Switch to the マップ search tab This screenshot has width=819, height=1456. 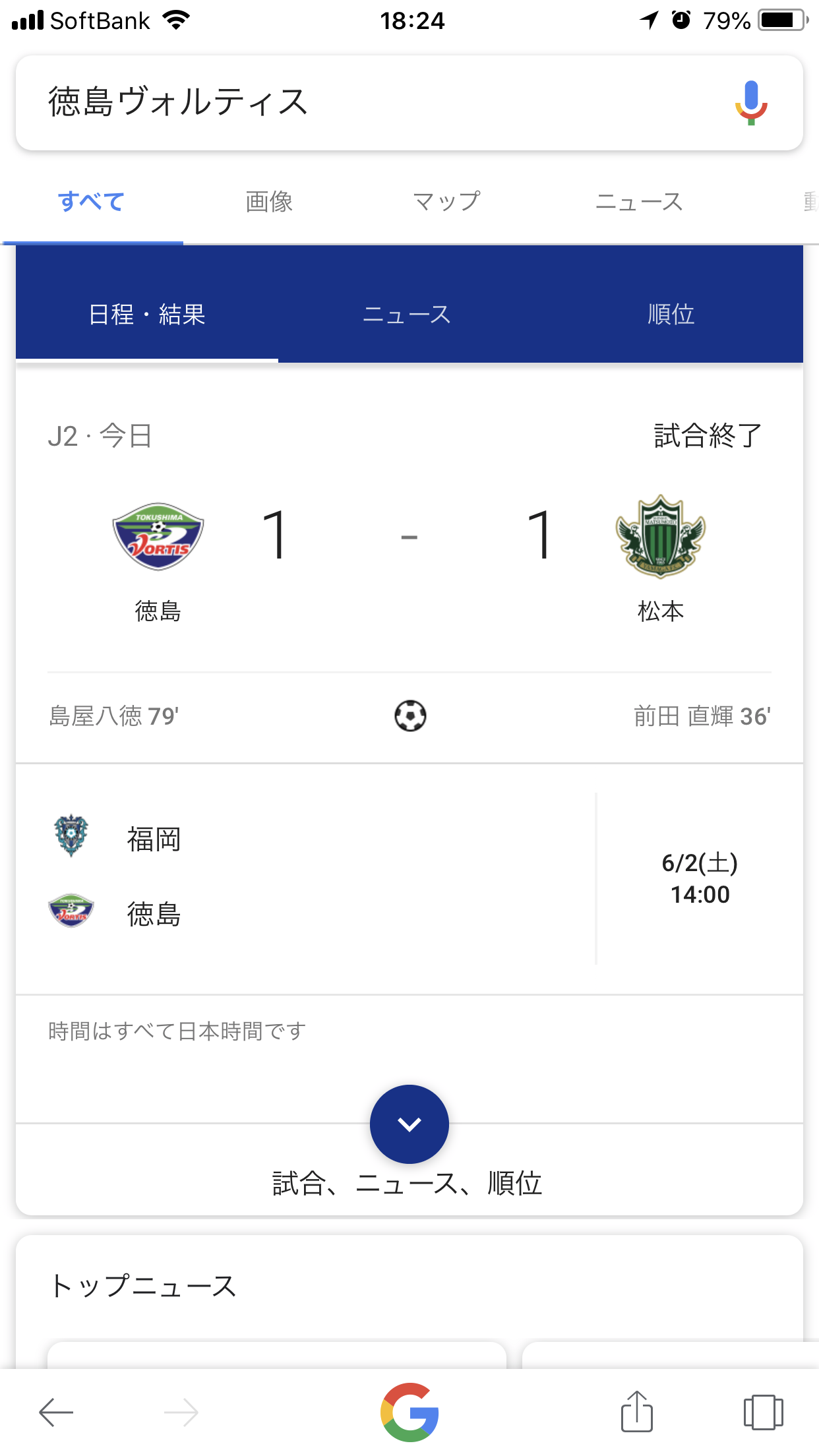pos(446,202)
